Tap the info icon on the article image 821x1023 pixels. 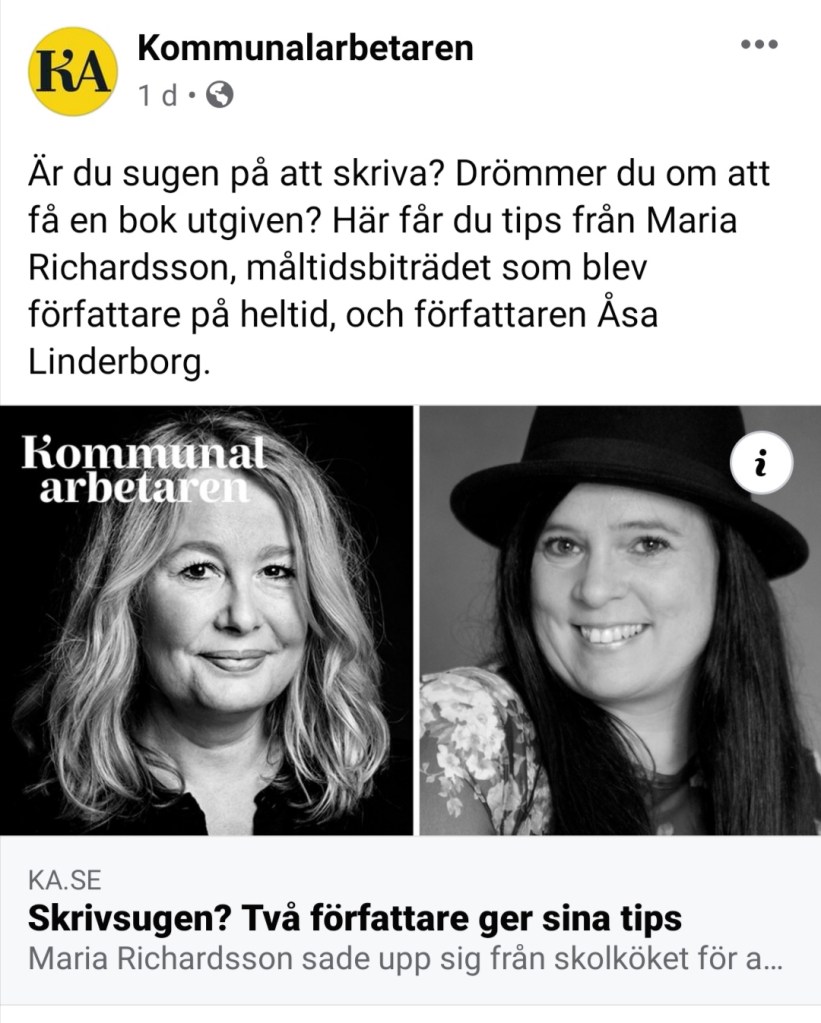[x=761, y=463]
